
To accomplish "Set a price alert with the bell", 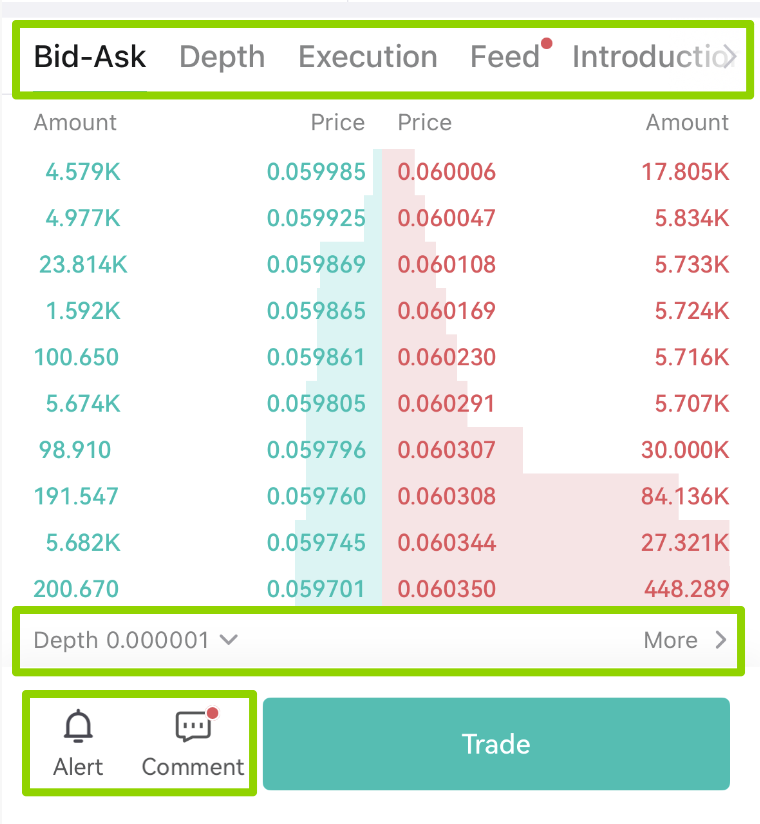I will pos(78,743).
